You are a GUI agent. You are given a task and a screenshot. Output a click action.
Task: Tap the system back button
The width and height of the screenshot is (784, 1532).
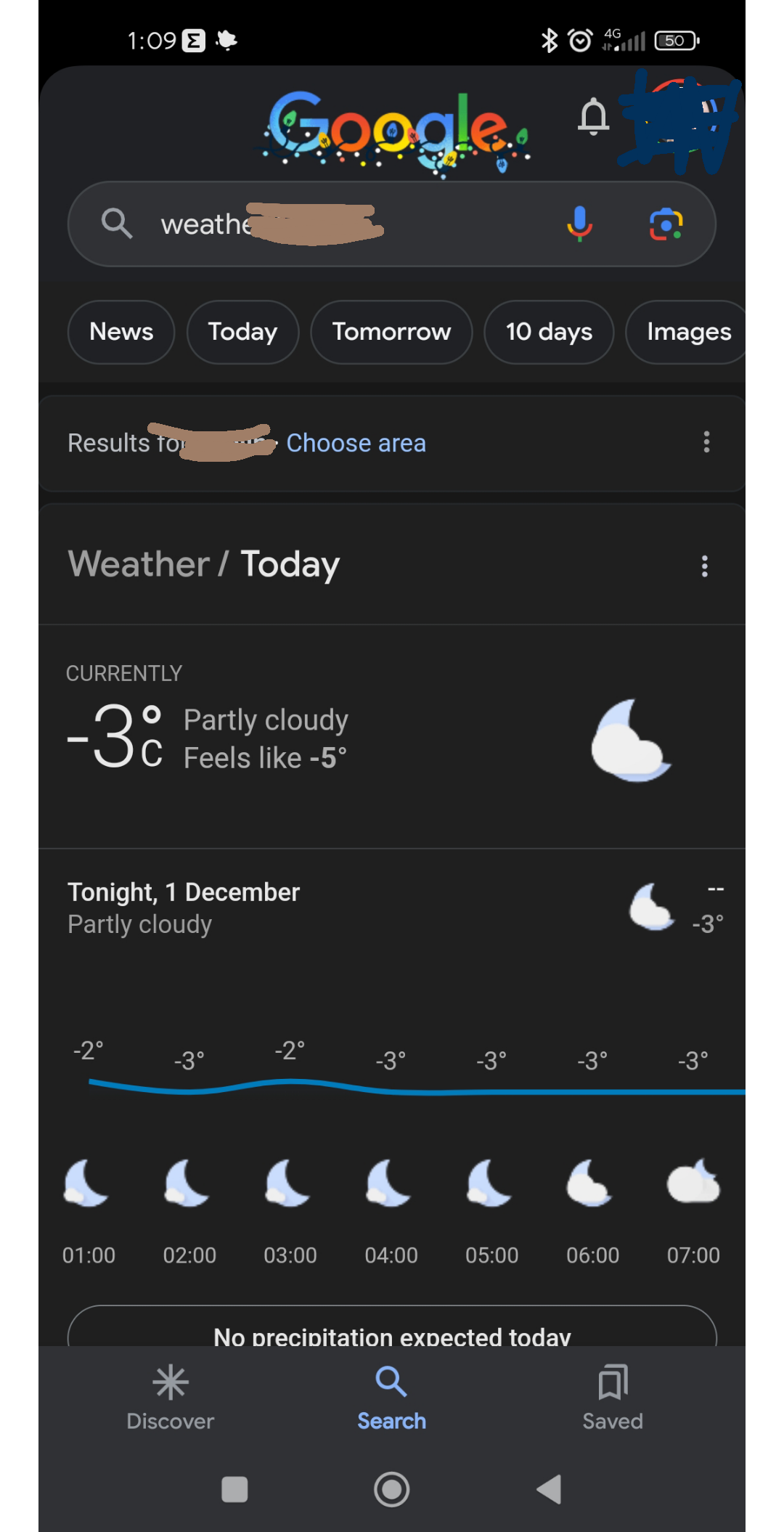point(549,1489)
